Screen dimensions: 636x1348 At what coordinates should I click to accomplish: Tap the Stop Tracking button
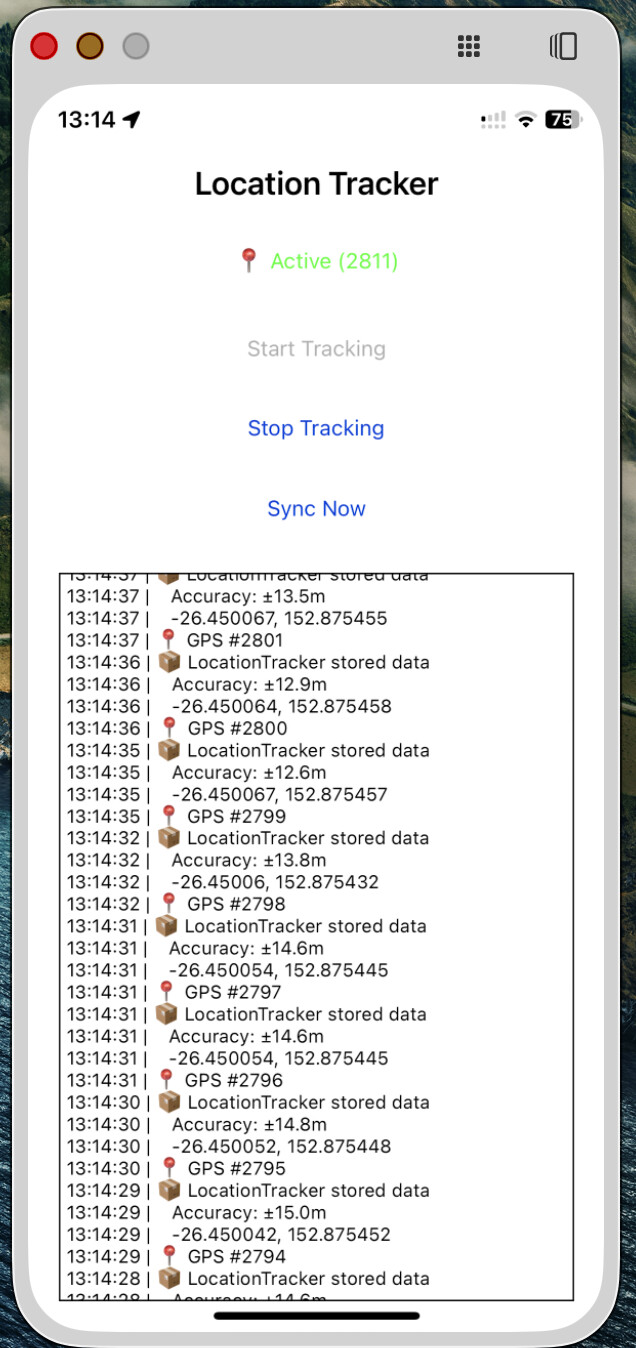(x=316, y=428)
